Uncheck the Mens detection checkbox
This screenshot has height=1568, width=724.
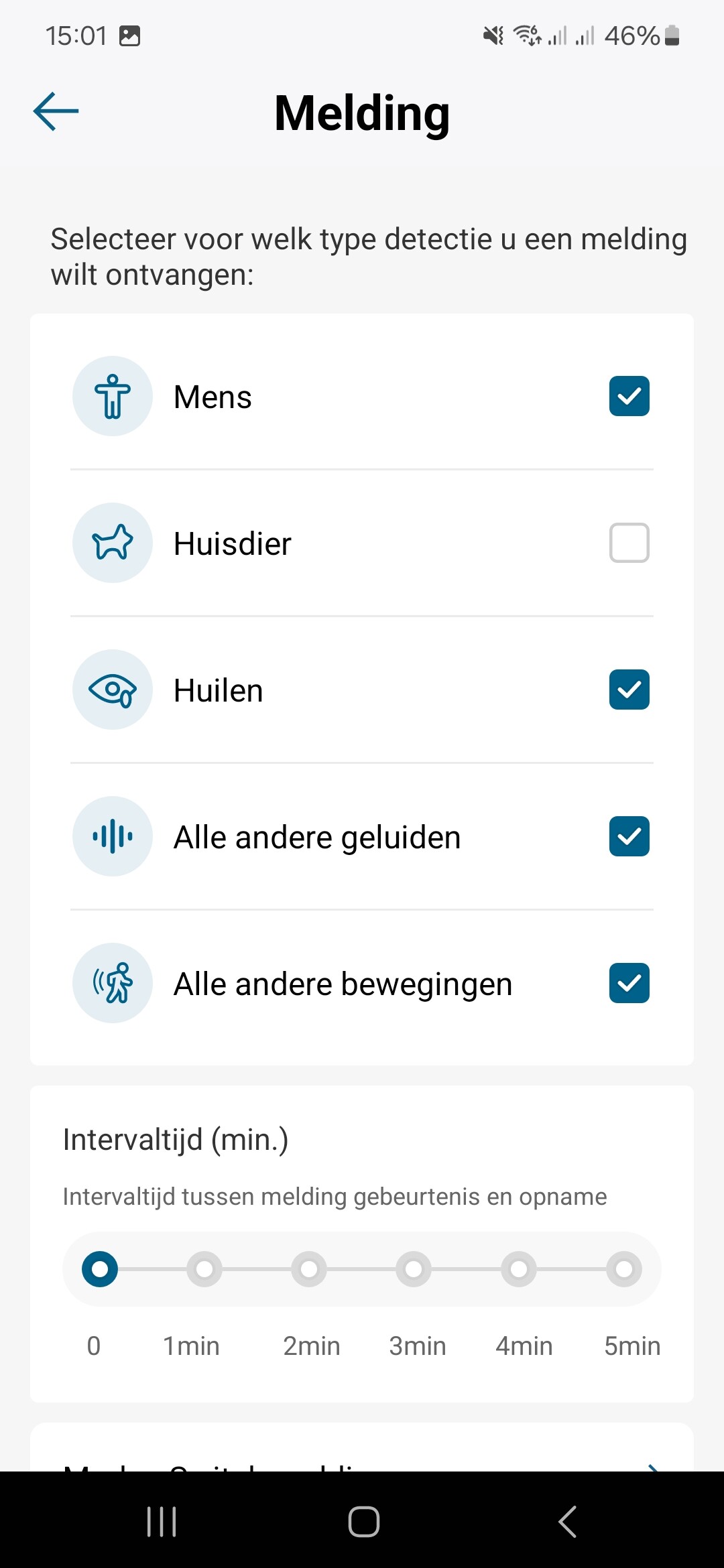coord(629,396)
